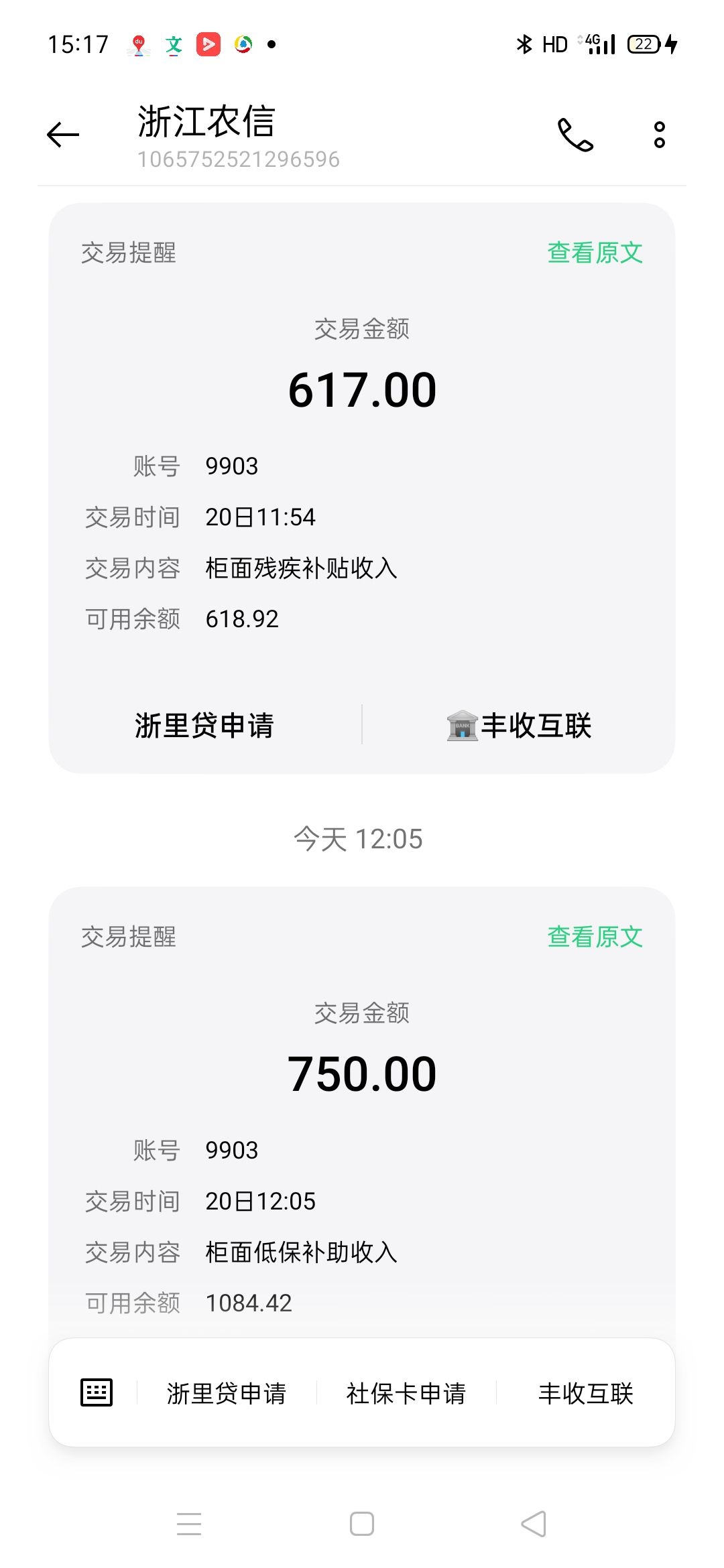Go back from the 浙江农信 conversation
The image size is (724, 1568).
[63, 135]
